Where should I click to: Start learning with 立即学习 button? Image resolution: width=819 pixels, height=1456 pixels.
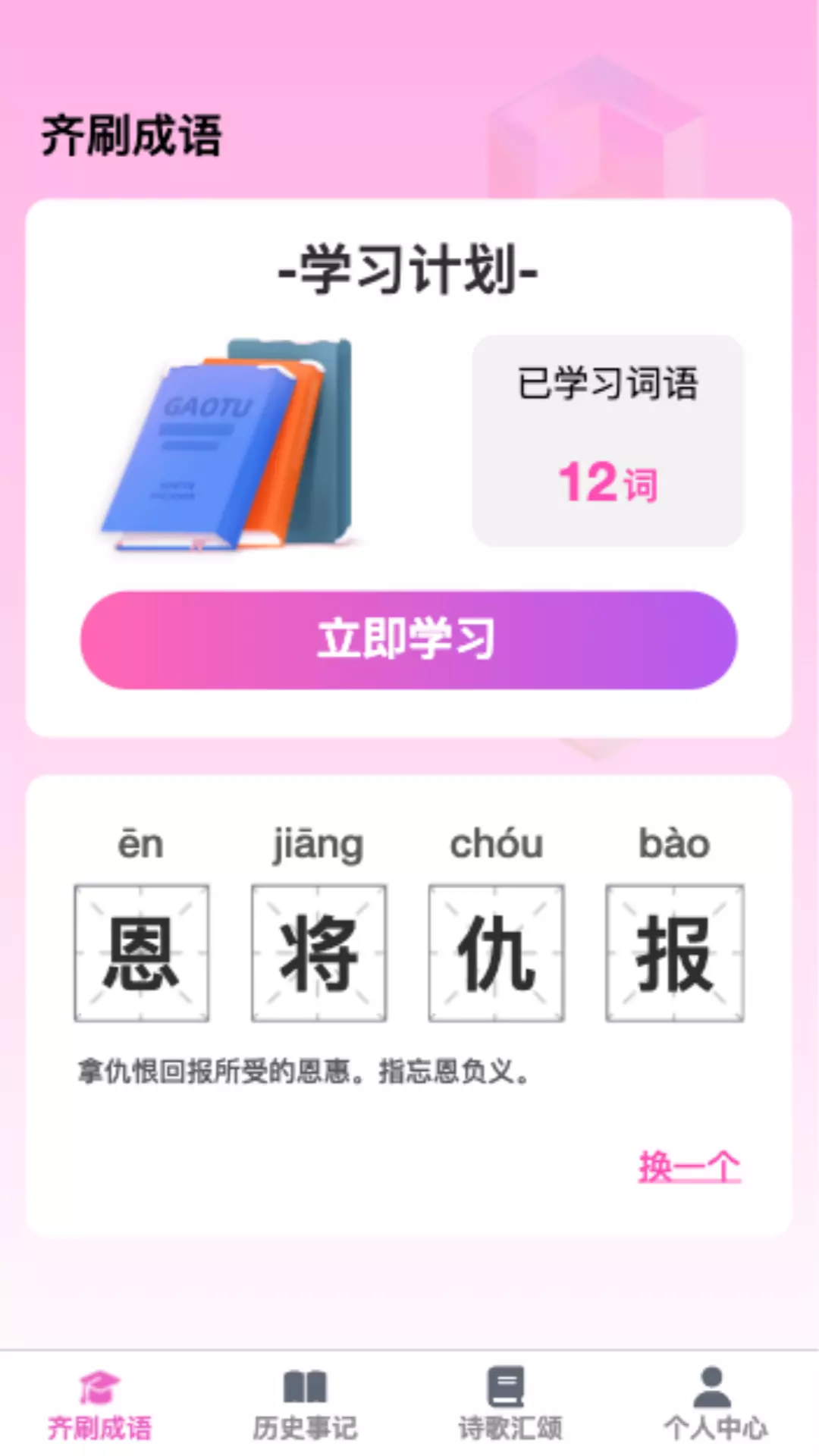pos(409,640)
